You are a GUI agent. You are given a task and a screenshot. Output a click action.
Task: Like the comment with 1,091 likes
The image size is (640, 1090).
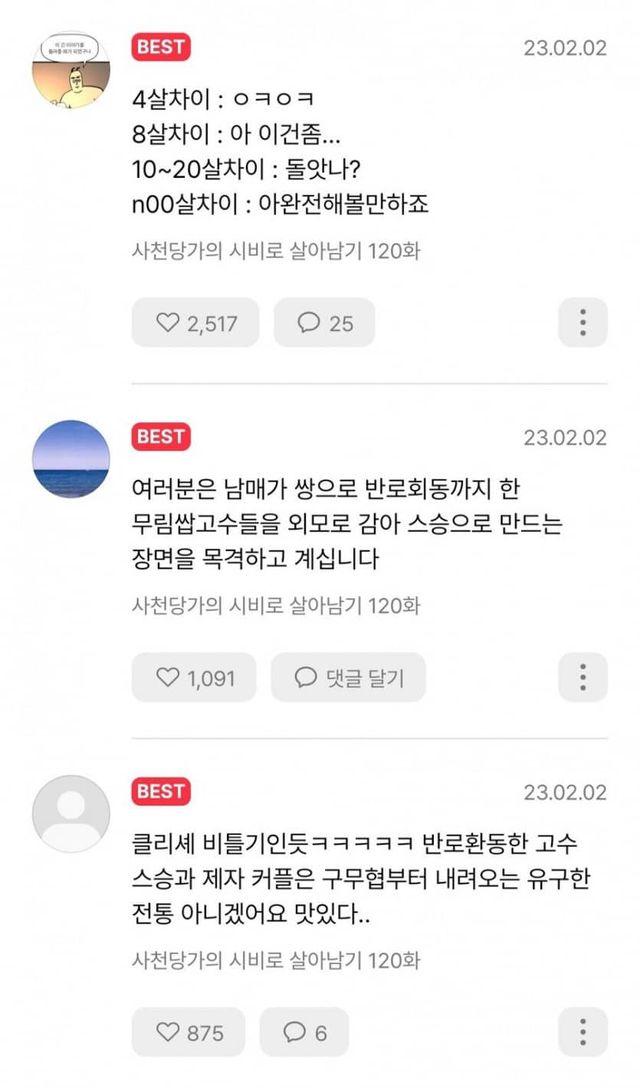(x=194, y=678)
